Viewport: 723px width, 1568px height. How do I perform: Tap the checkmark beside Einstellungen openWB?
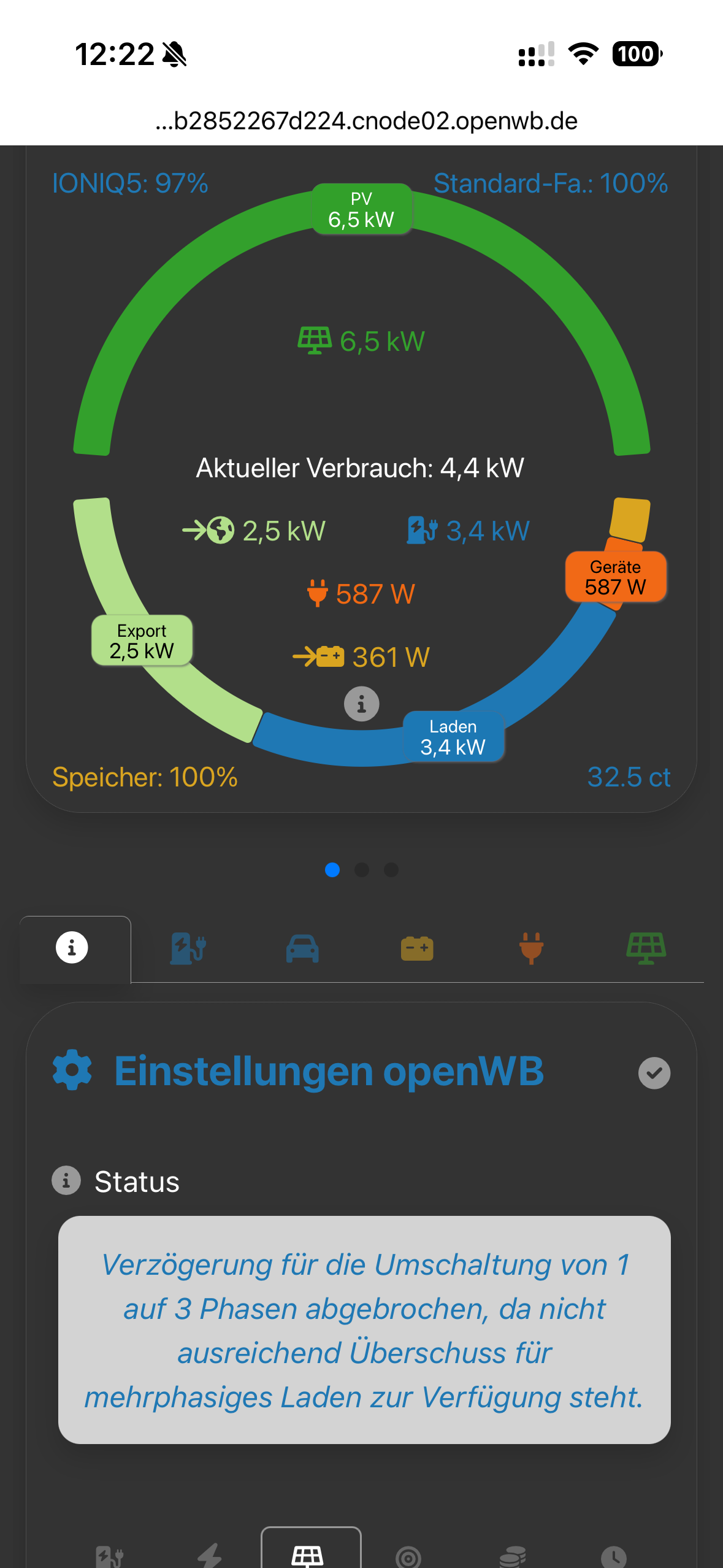pyautogui.click(x=654, y=1073)
